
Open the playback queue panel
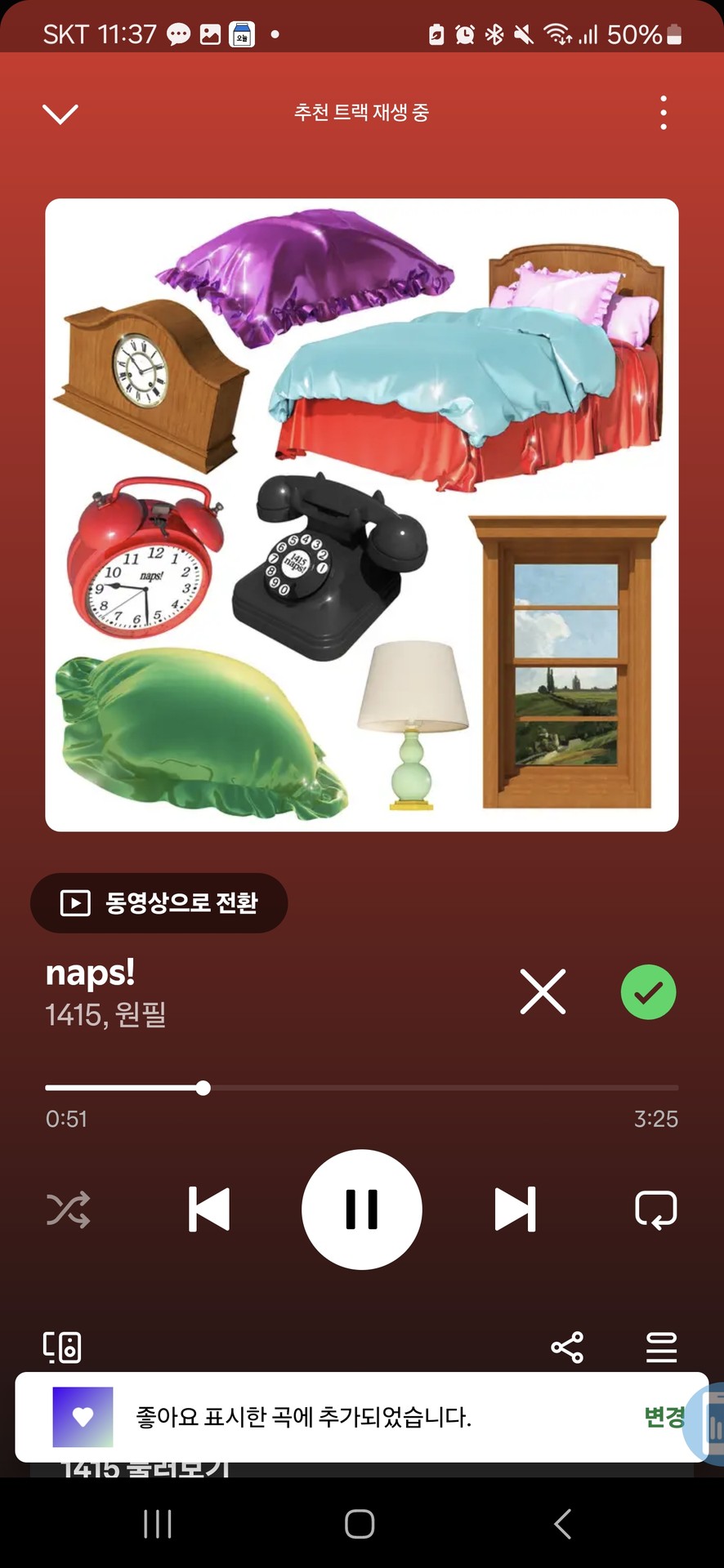661,1347
